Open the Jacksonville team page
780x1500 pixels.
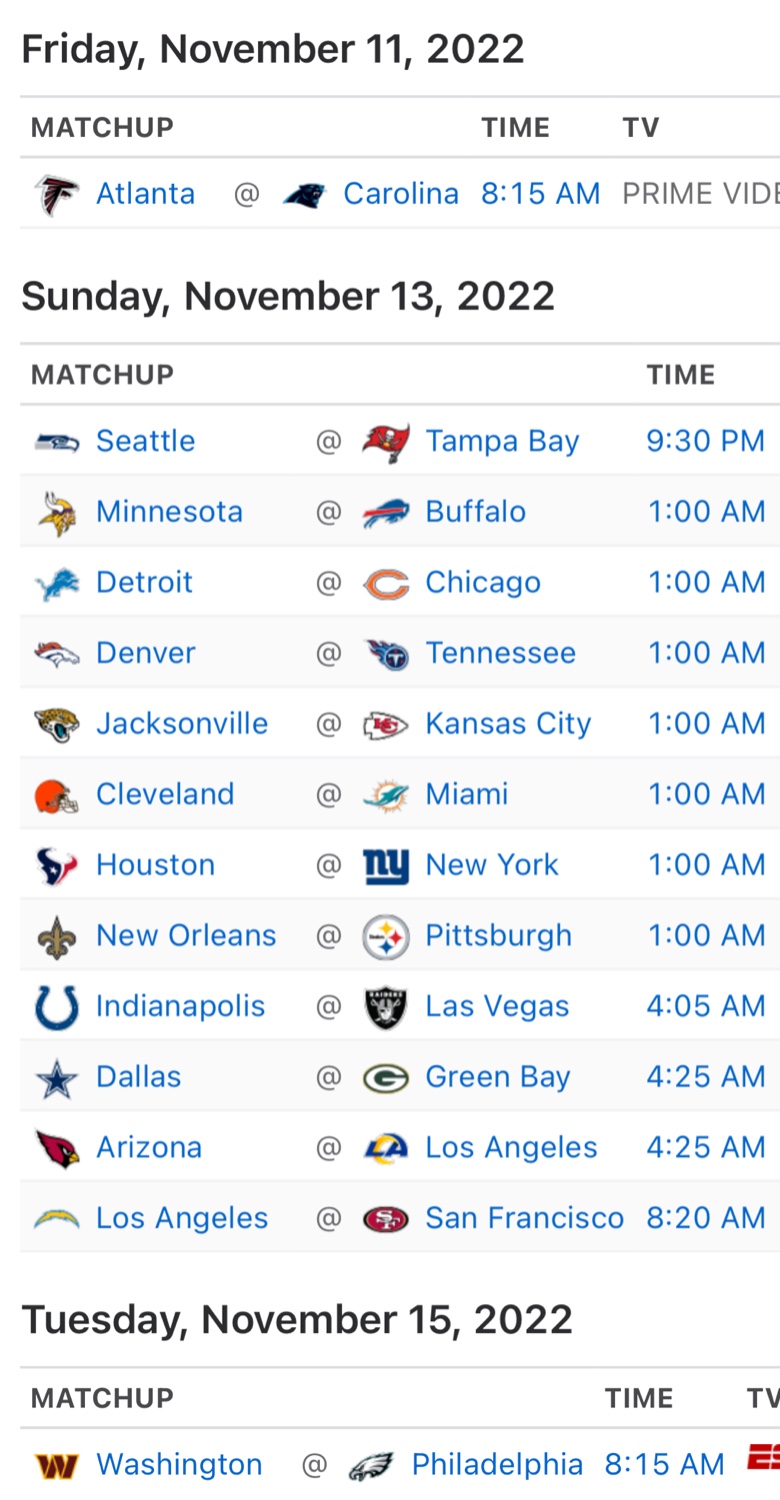point(182,723)
